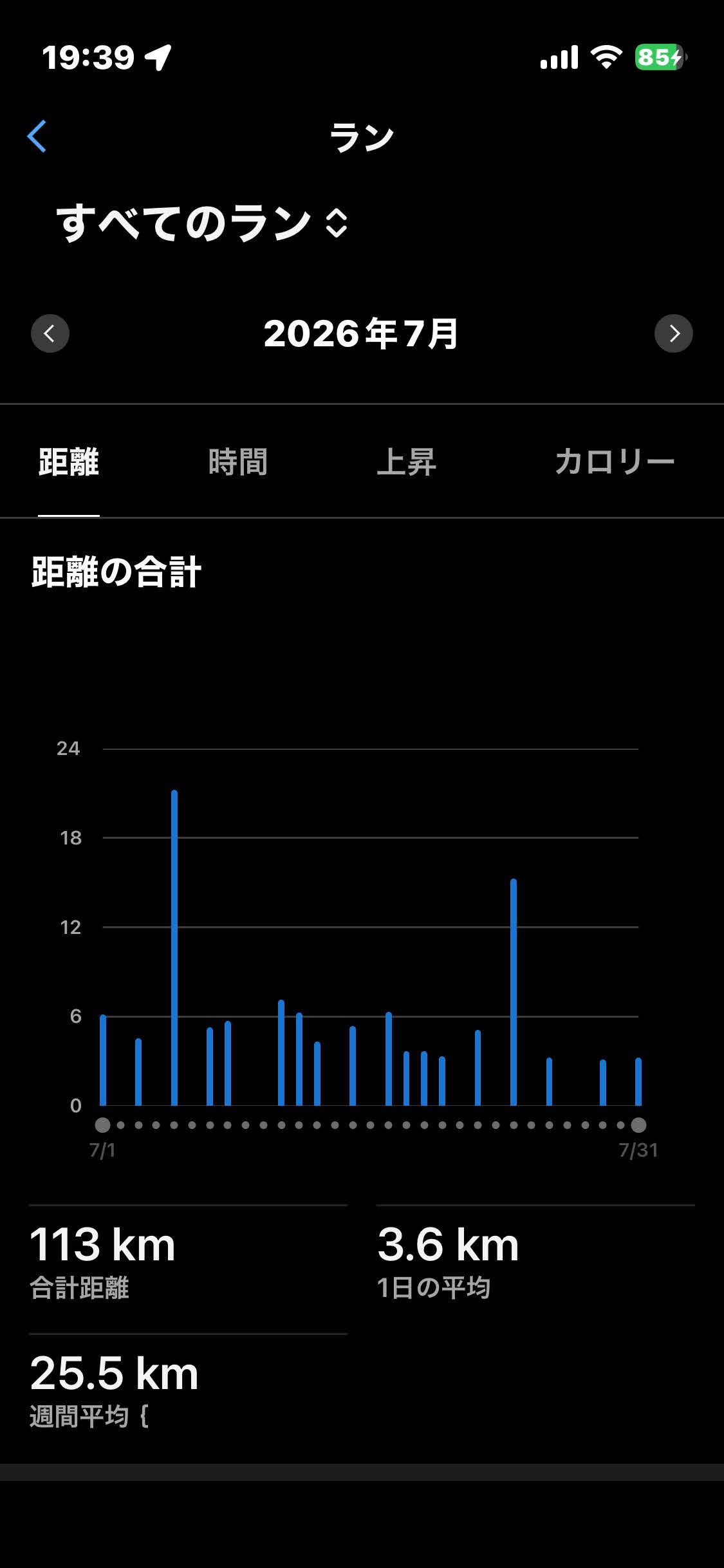Select the 7/31 day marker
Image resolution: width=724 pixels, height=1568 pixels.
(638, 1125)
